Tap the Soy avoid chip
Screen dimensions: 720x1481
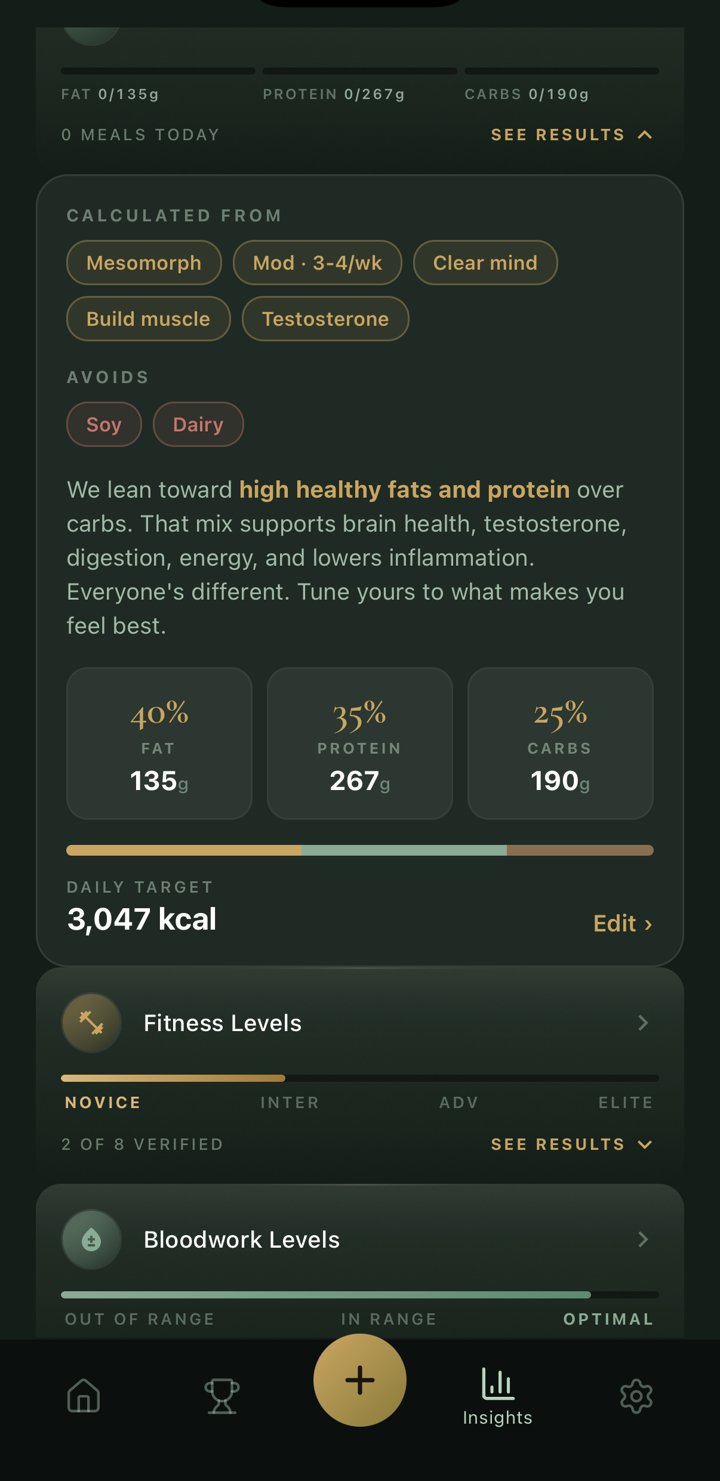pyautogui.click(x=104, y=424)
